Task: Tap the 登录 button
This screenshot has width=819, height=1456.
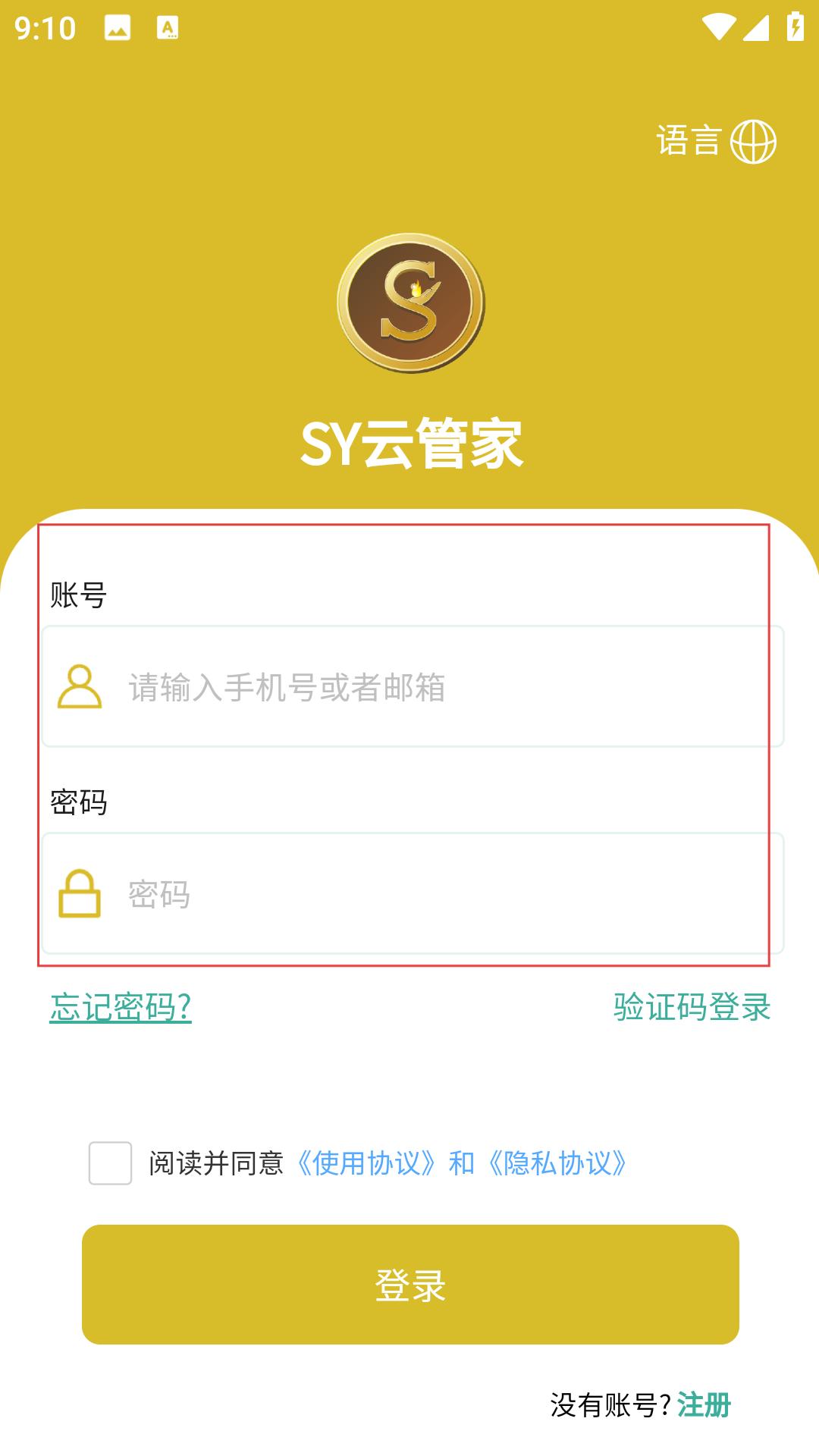Action: 410,1285
